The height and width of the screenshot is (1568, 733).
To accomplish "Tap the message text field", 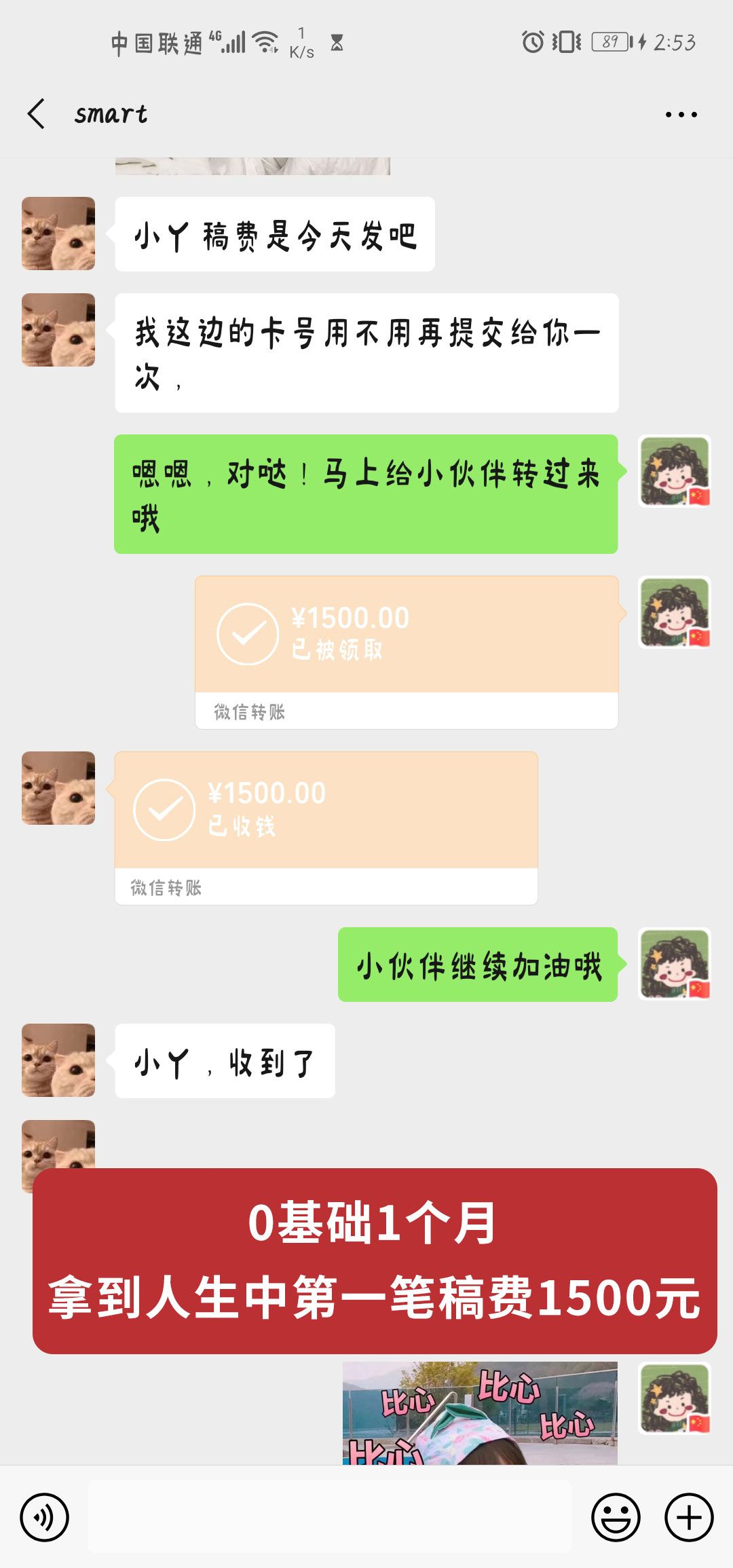I will click(x=330, y=1516).
